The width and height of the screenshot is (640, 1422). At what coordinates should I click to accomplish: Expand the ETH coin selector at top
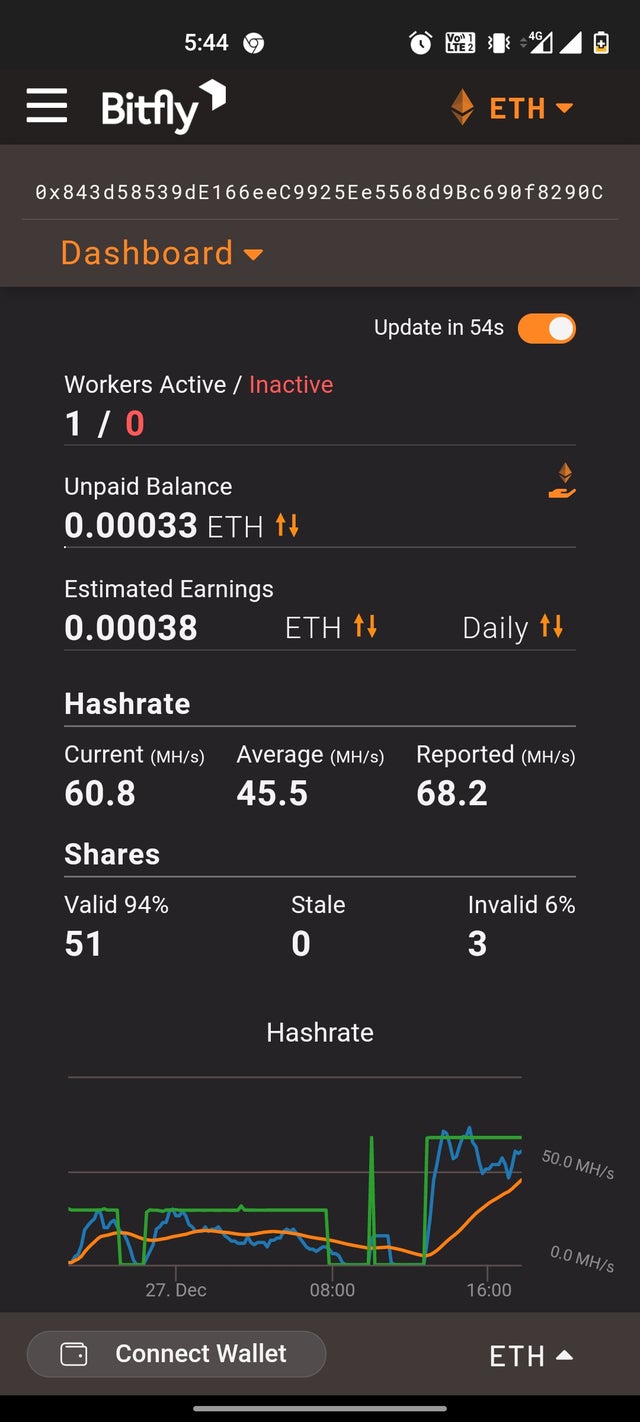coord(512,108)
